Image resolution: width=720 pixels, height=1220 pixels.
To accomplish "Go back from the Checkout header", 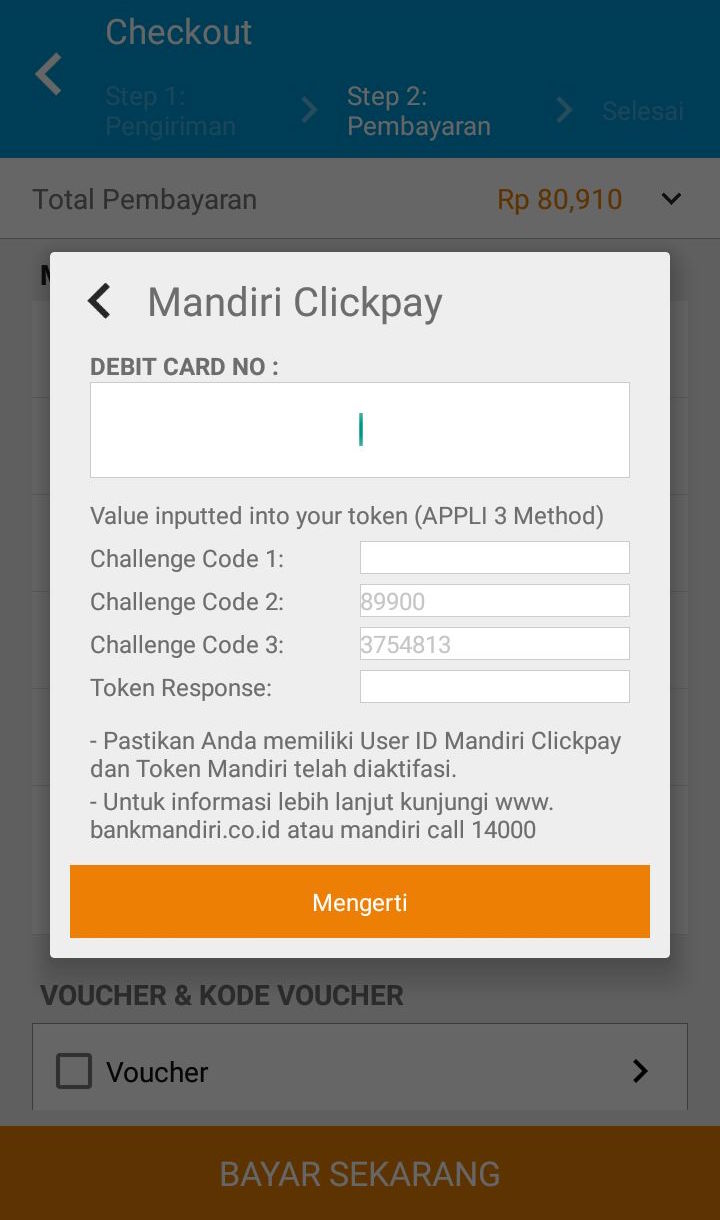I will click(x=49, y=75).
